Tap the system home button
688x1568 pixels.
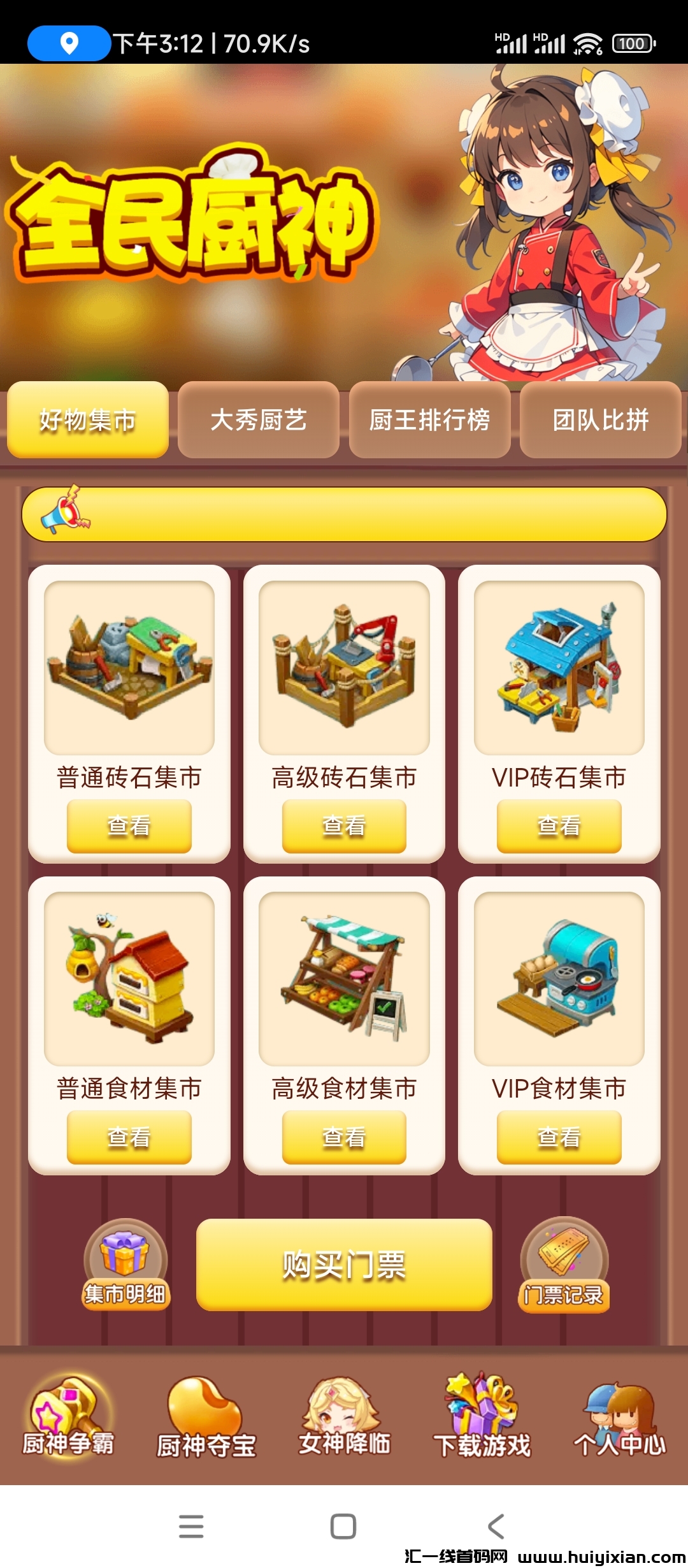(343, 1527)
